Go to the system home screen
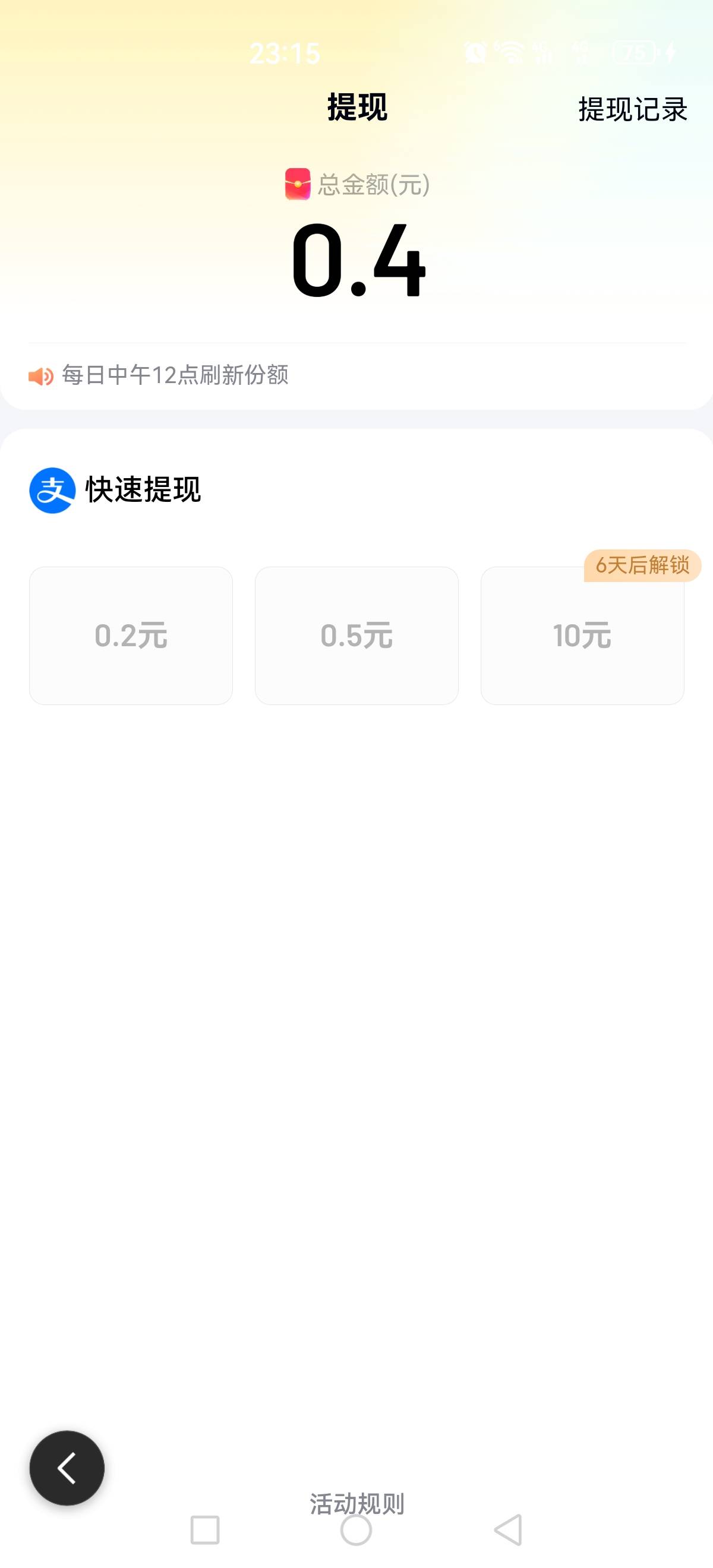This screenshot has height=1568, width=713. (x=356, y=1531)
